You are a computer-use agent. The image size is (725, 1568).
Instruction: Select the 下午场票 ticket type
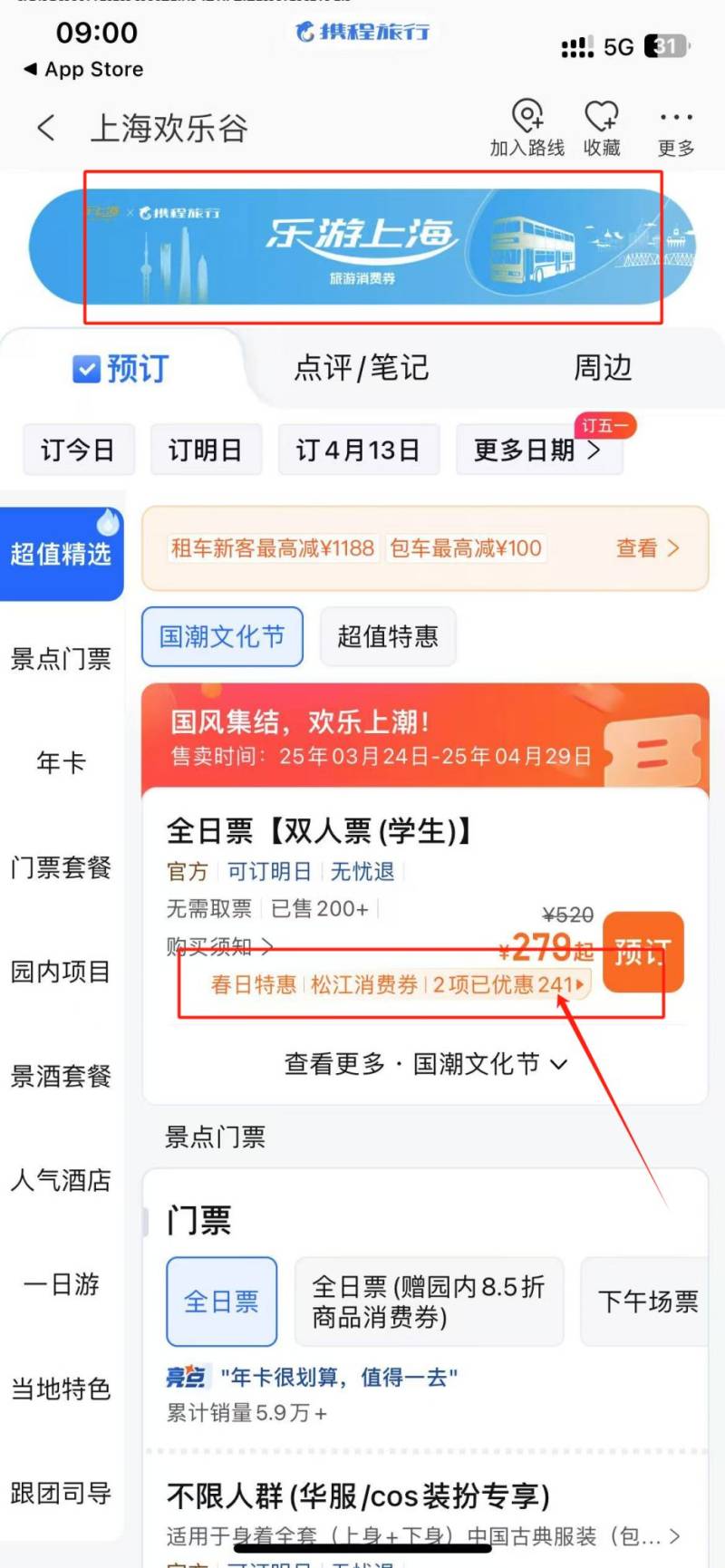pyautogui.click(x=647, y=1302)
